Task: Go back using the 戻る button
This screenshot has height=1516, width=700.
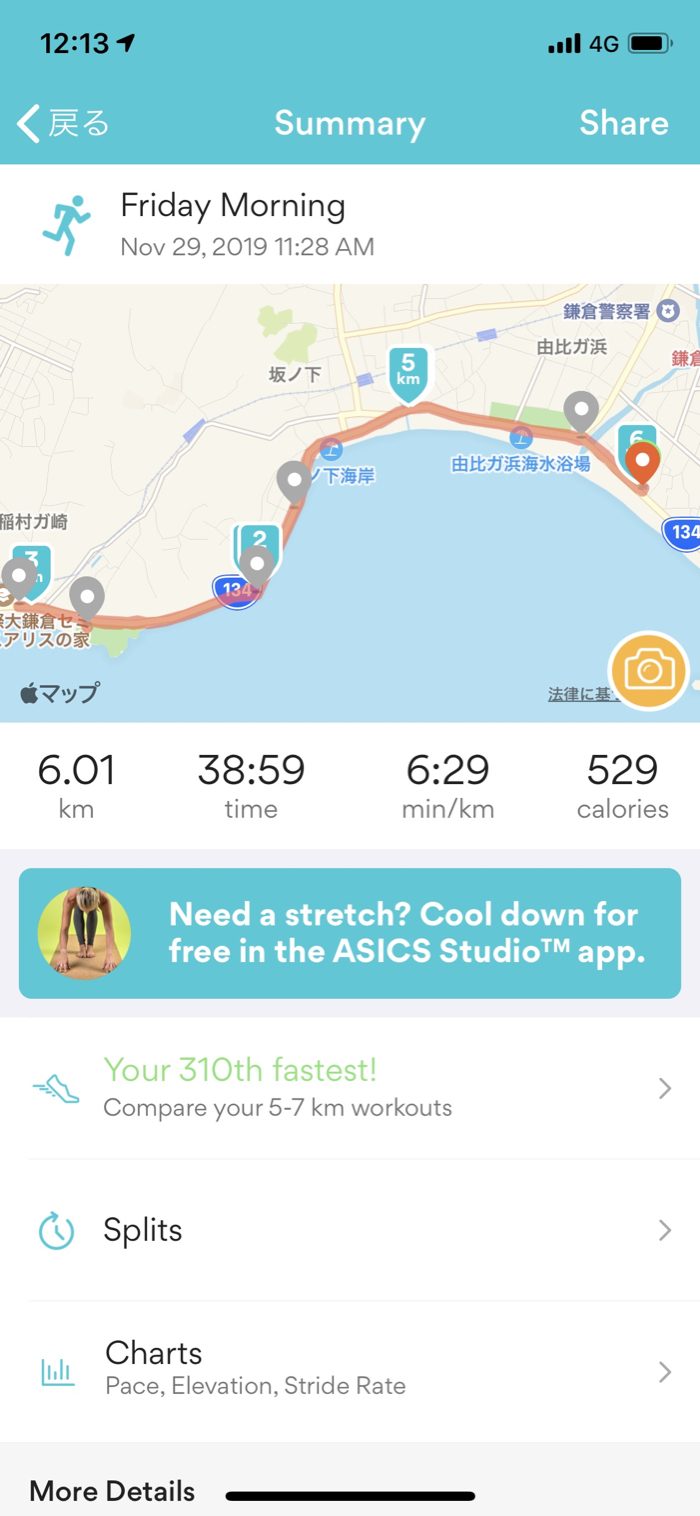Action: pos(62,123)
